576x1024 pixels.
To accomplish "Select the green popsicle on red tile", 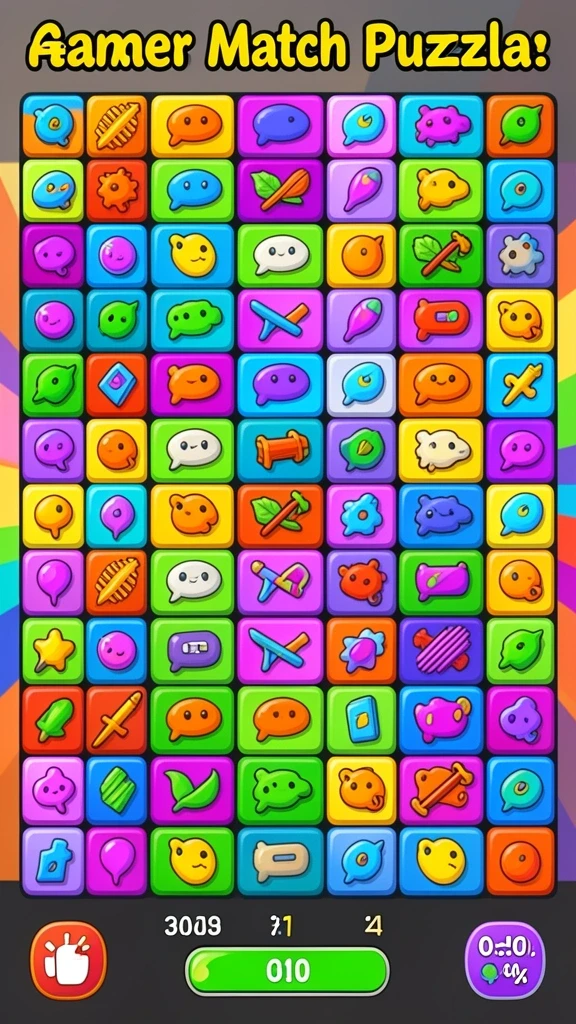I will click(53, 719).
